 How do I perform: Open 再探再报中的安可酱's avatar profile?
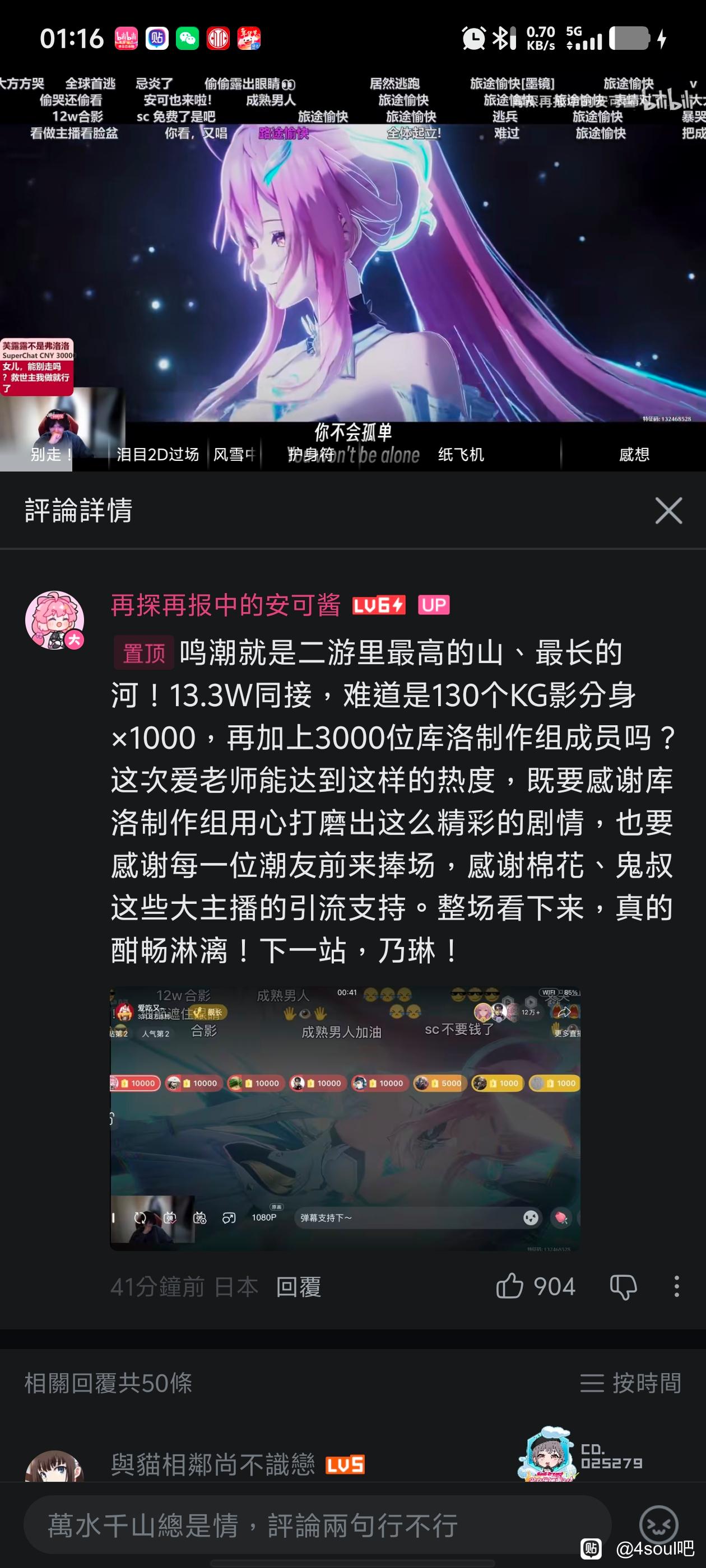55,620
